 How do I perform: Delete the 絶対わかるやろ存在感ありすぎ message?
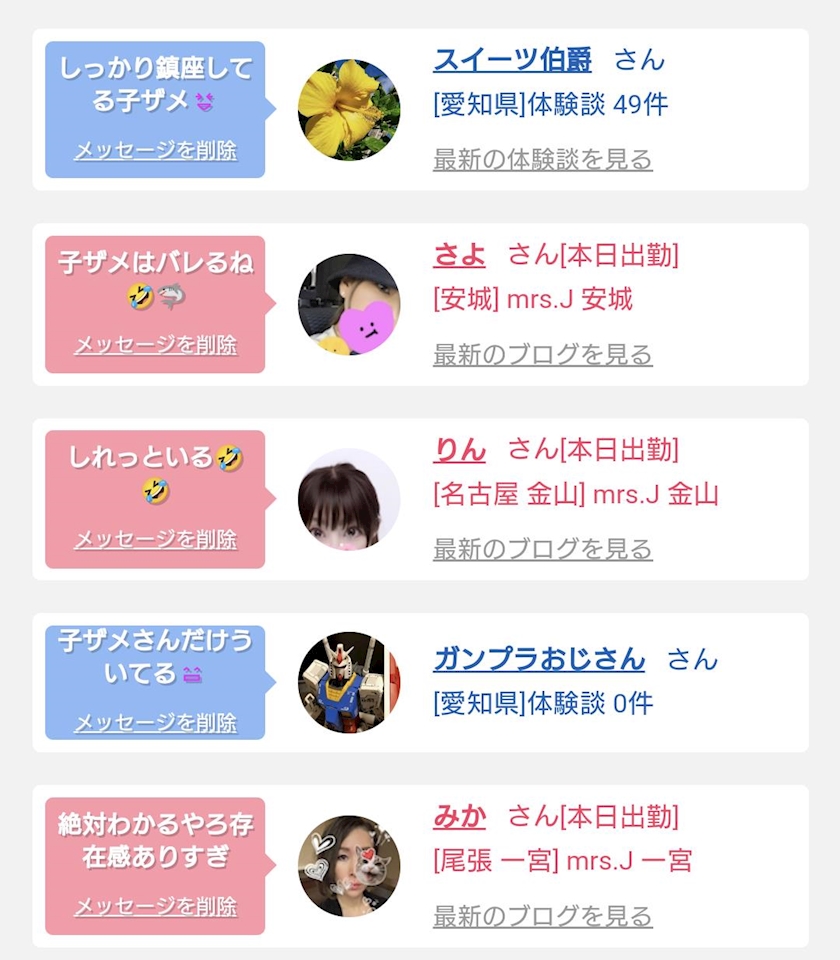point(156,906)
